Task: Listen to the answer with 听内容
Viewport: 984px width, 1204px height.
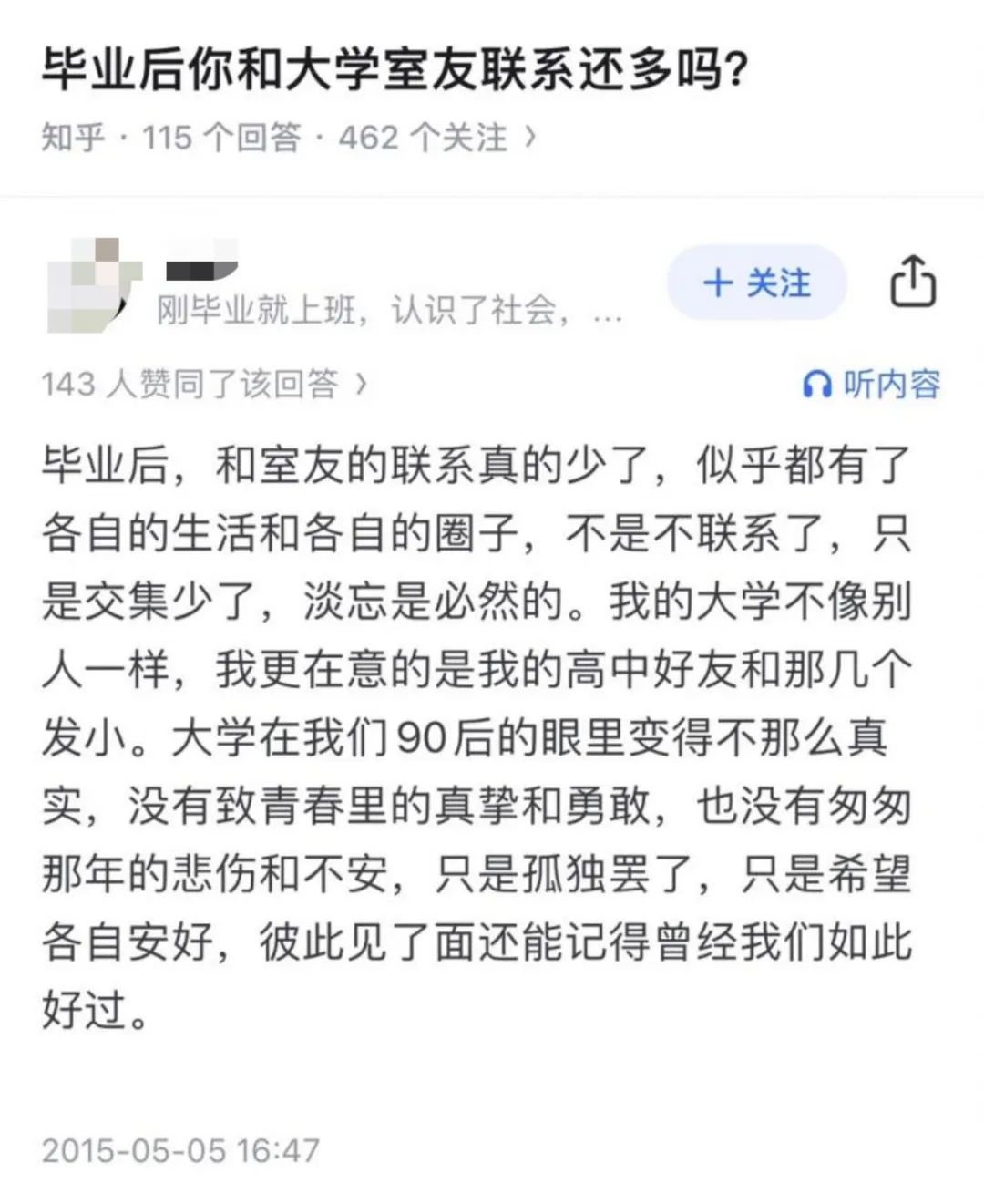Action: click(872, 384)
